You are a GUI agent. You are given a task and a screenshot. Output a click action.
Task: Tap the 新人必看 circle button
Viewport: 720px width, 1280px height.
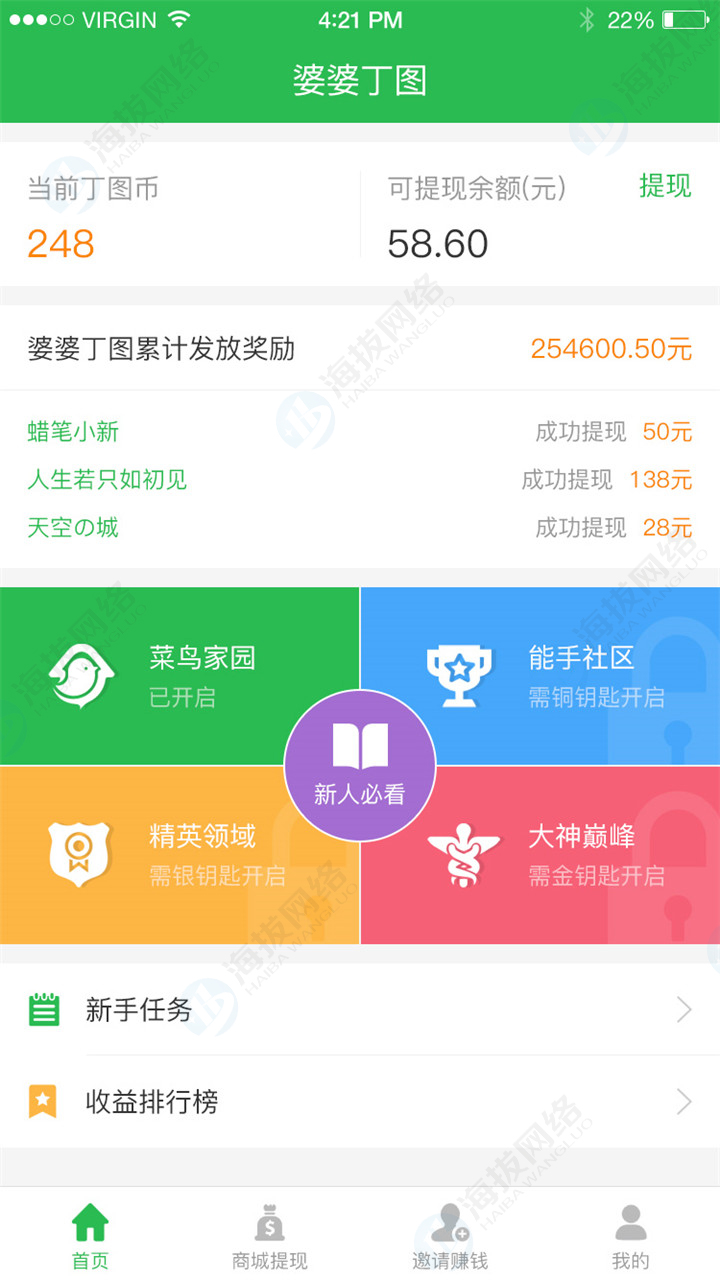click(x=360, y=766)
